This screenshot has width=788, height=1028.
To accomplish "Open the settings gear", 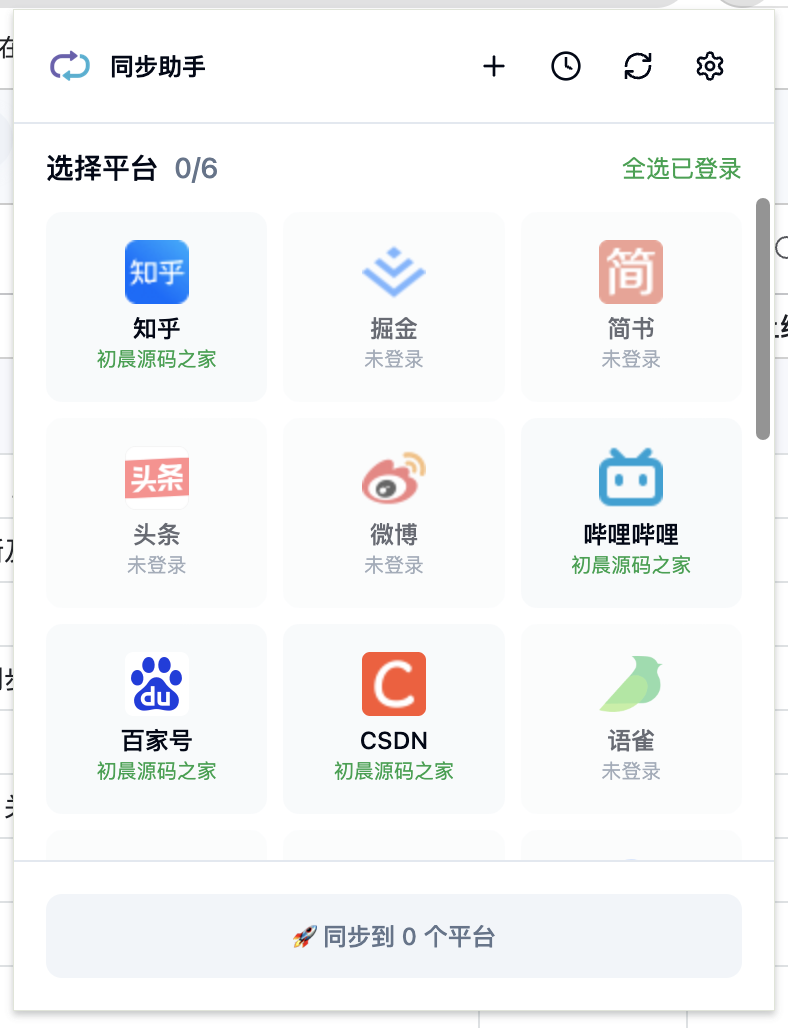I will [x=710, y=67].
